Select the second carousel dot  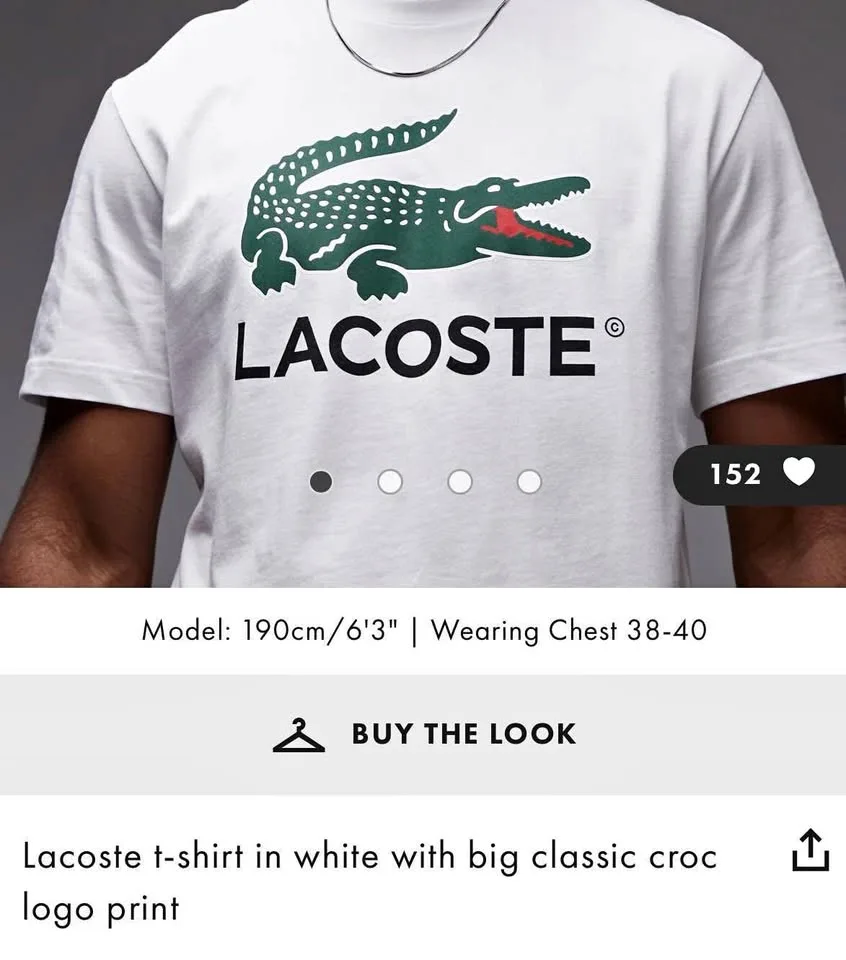click(390, 481)
